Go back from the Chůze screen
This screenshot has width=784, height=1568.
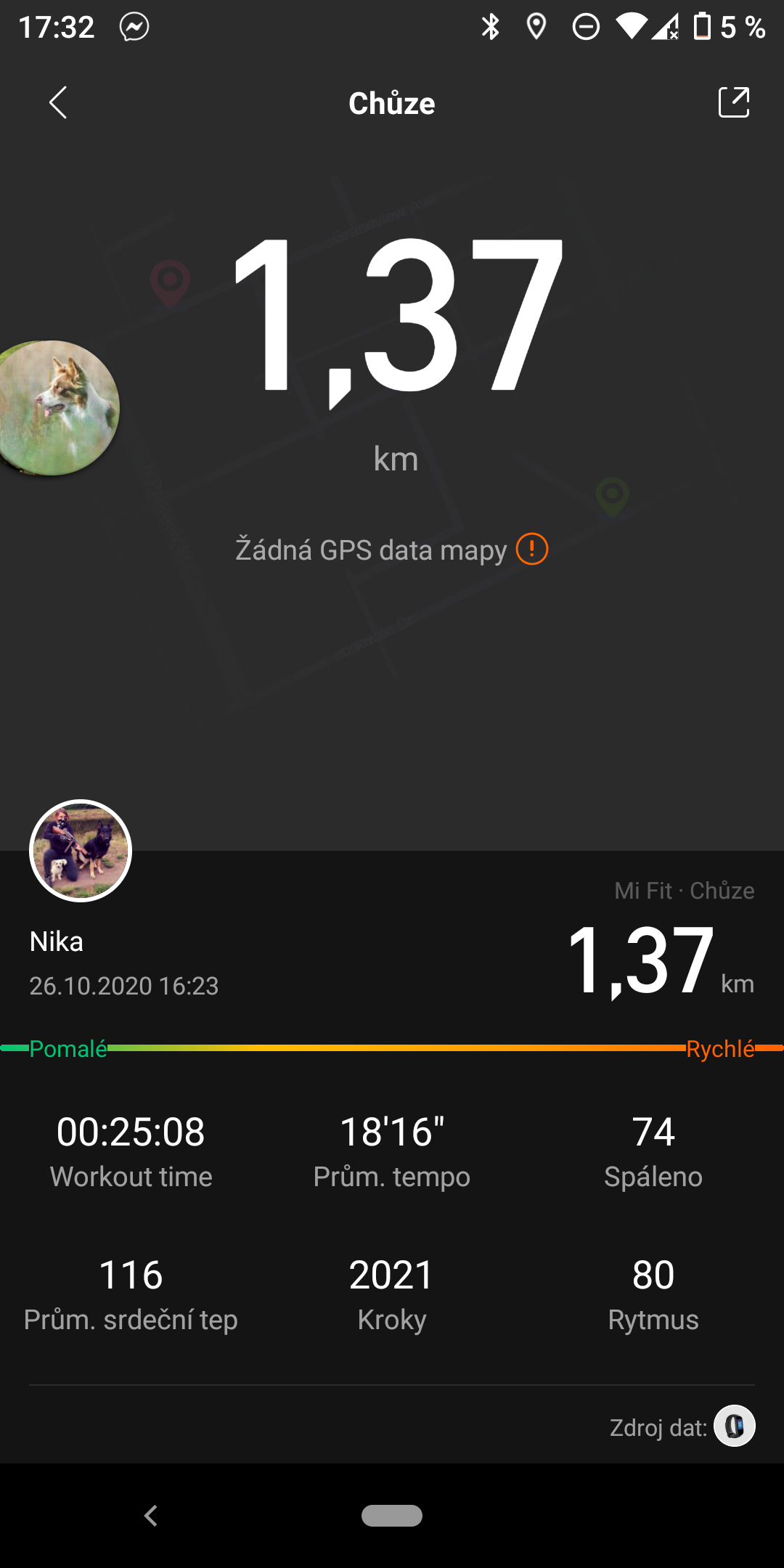58,102
